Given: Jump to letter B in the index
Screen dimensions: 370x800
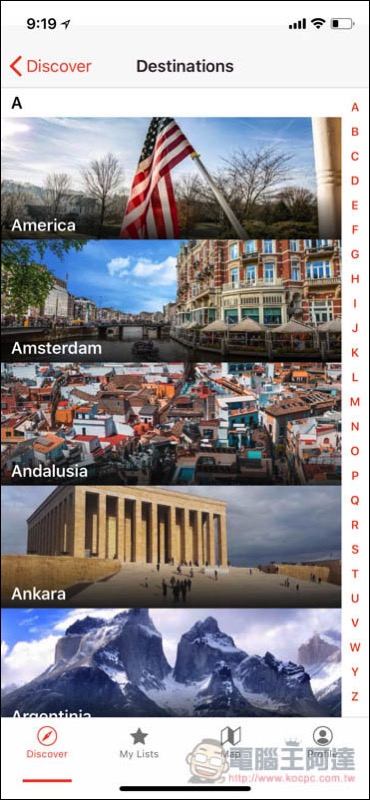Looking at the screenshot, I should coord(355,132).
